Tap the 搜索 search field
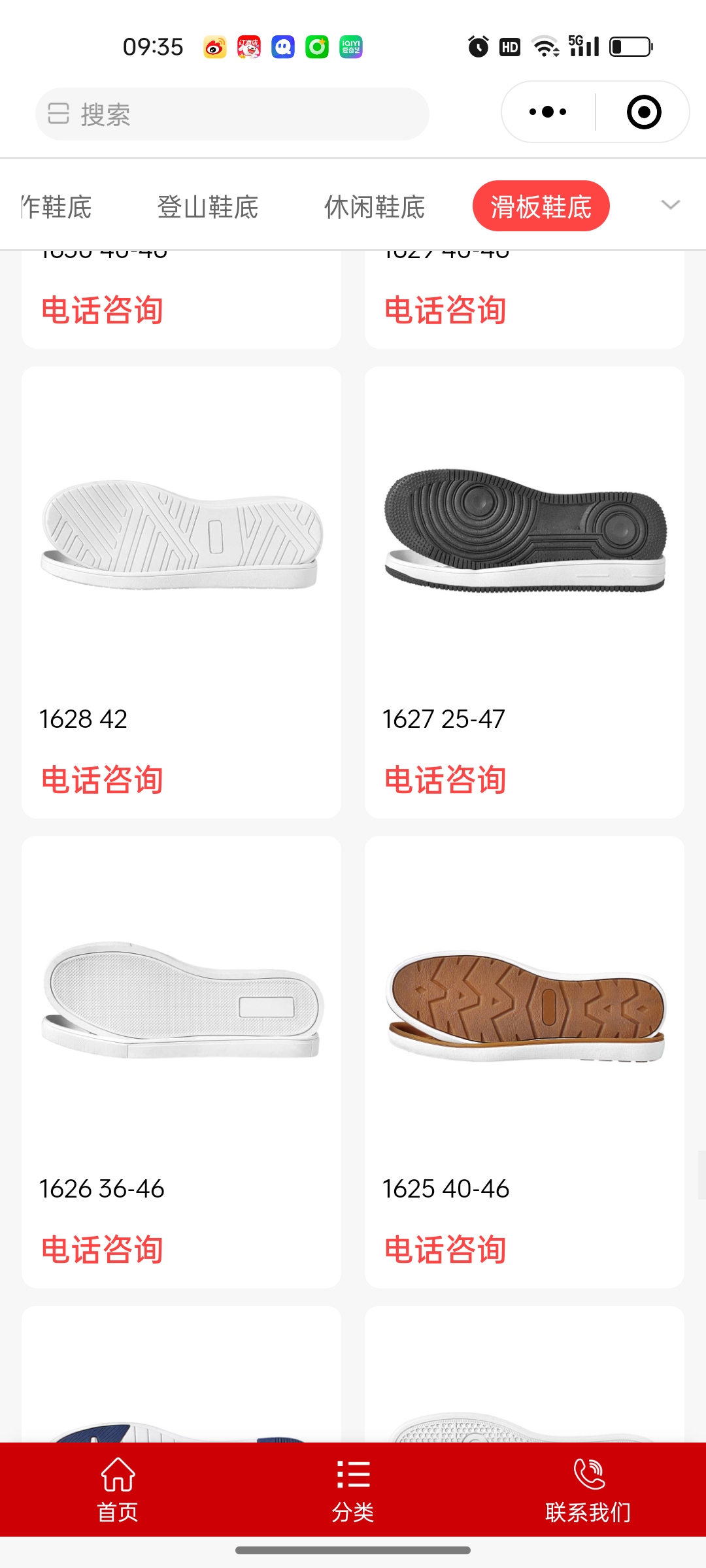 point(232,114)
